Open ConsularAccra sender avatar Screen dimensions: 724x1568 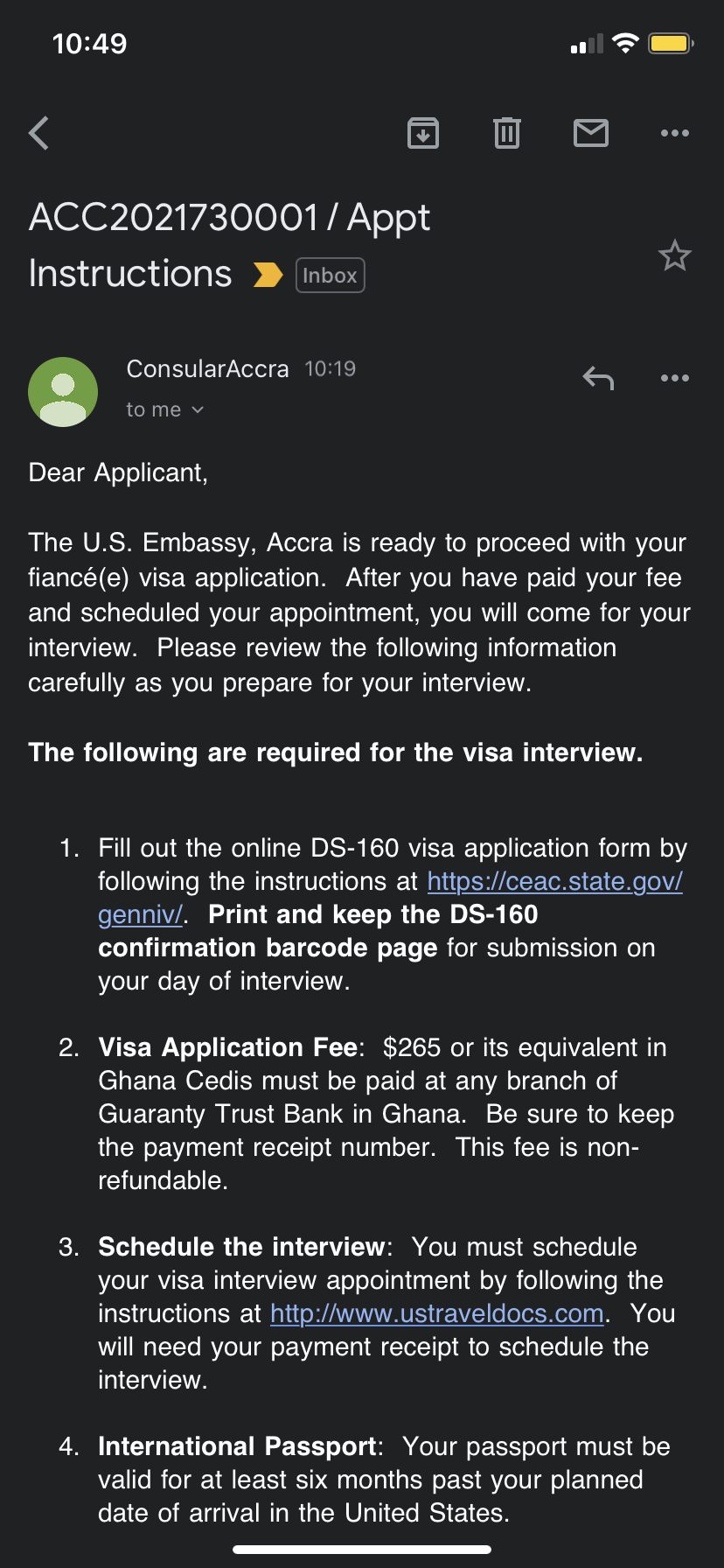click(63, 392)
